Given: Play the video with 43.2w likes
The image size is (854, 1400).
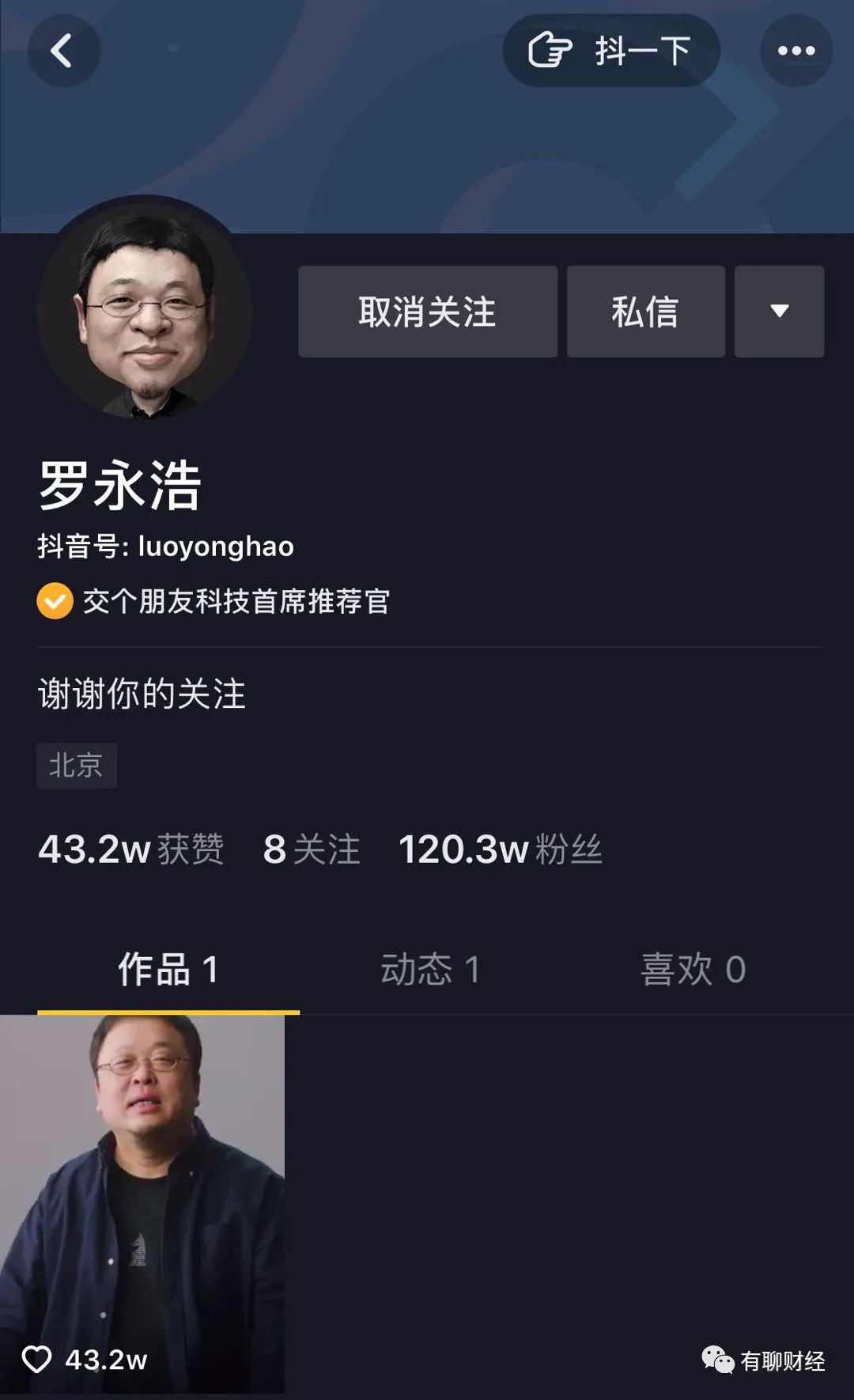Looking at the screenshot, I should 142,1202.
